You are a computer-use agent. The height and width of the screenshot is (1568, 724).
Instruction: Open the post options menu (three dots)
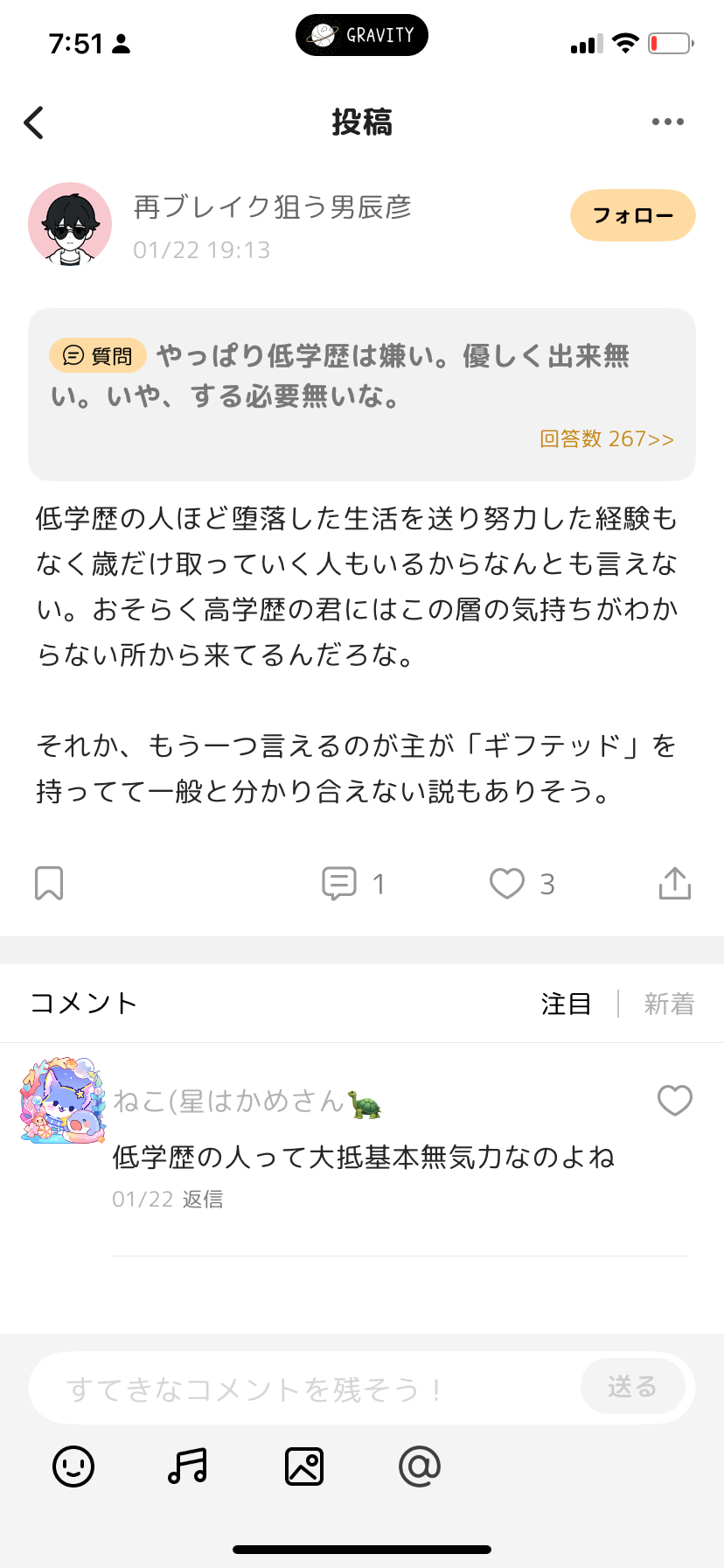(667, 122)
